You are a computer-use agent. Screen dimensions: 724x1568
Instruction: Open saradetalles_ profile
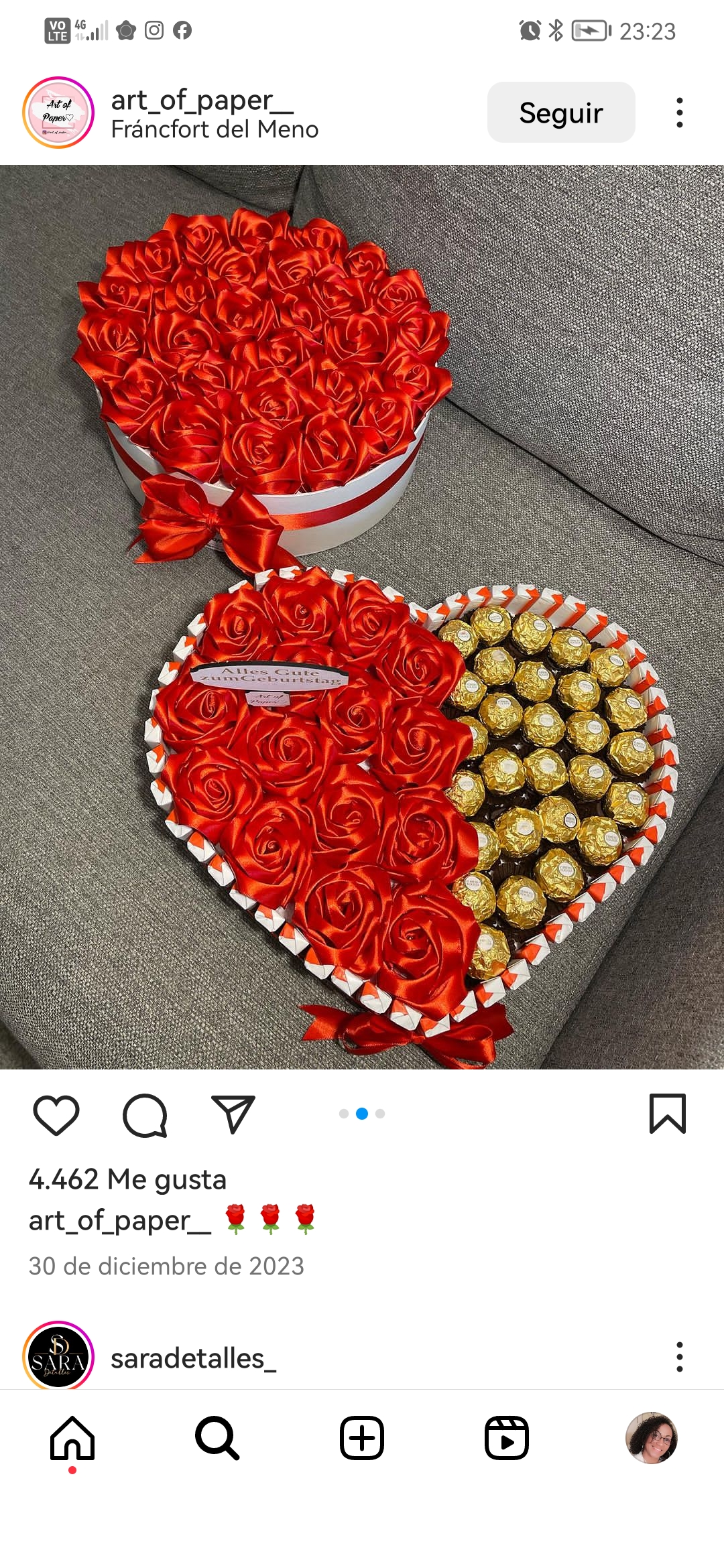point(193,1358)
